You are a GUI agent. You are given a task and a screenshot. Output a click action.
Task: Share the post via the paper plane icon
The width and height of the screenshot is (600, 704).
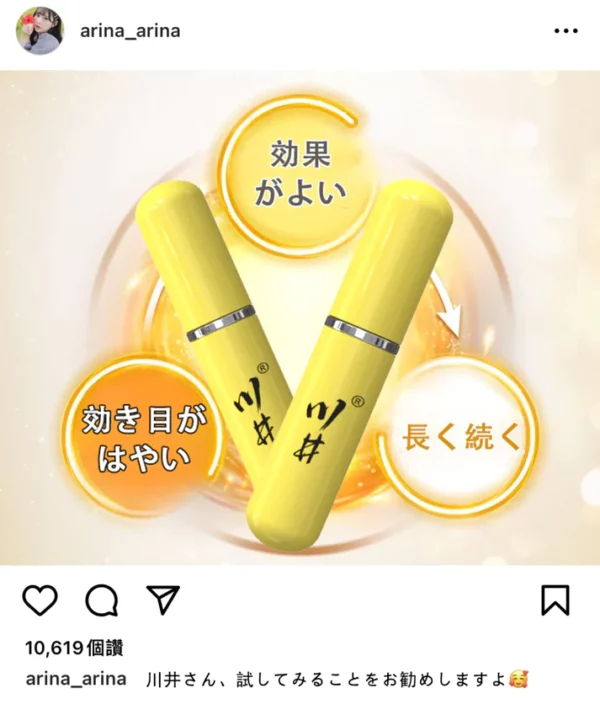162,599
